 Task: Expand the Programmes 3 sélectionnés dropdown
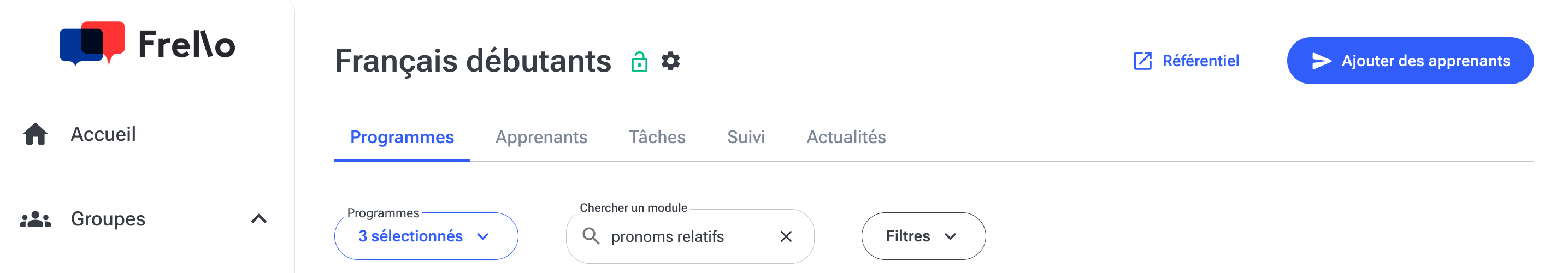coord(426,236)
